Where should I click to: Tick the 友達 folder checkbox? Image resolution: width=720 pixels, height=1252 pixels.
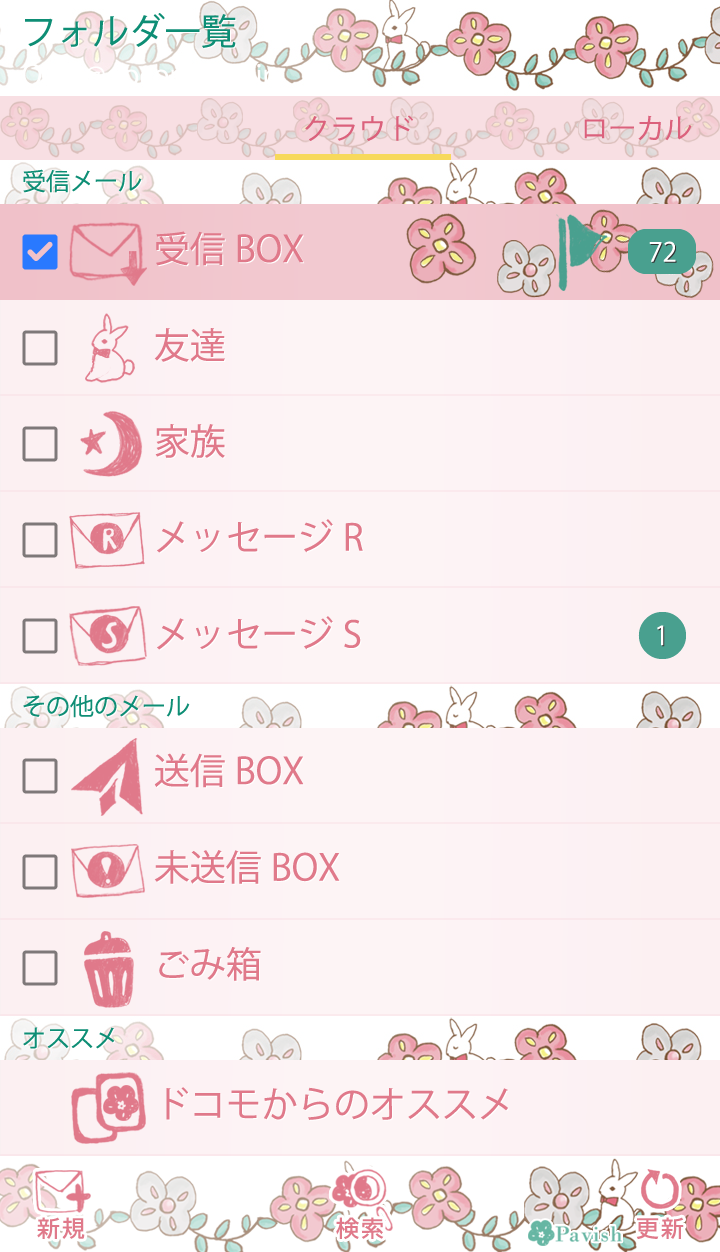tap(40, 348)
